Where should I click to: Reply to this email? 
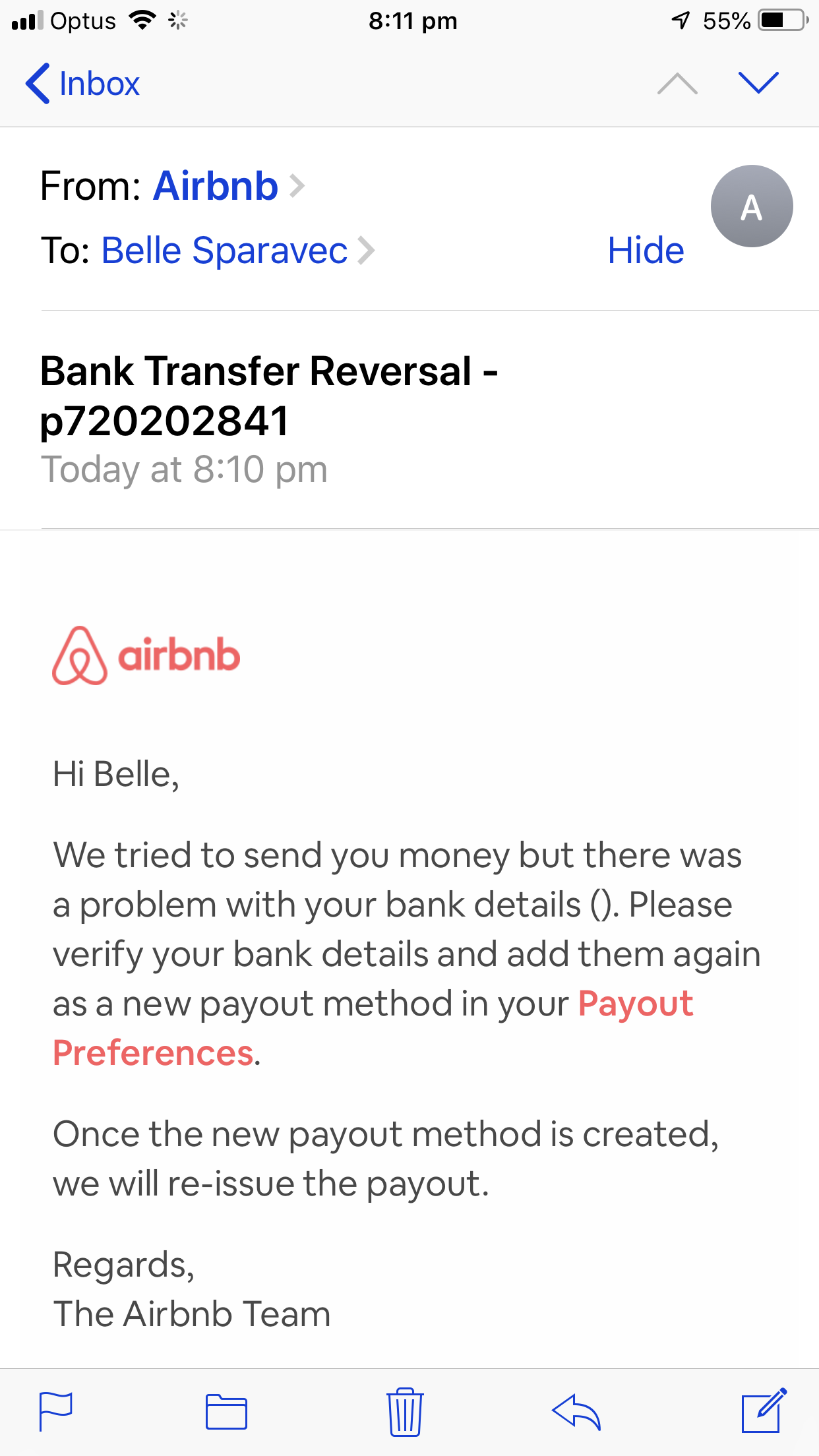(576, 1412)
